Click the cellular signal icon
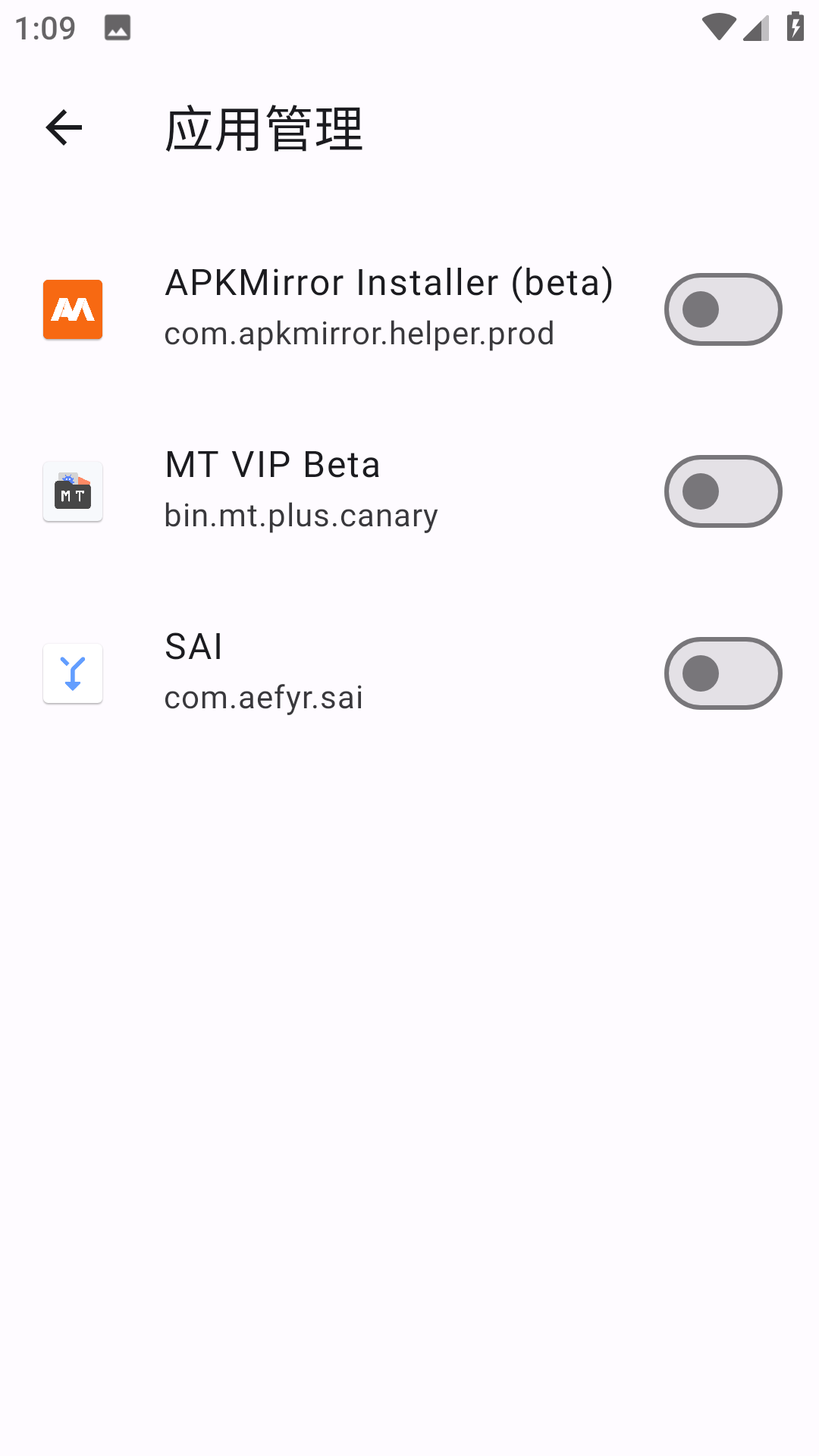819x1456 pixels. (x=755, y=27)
